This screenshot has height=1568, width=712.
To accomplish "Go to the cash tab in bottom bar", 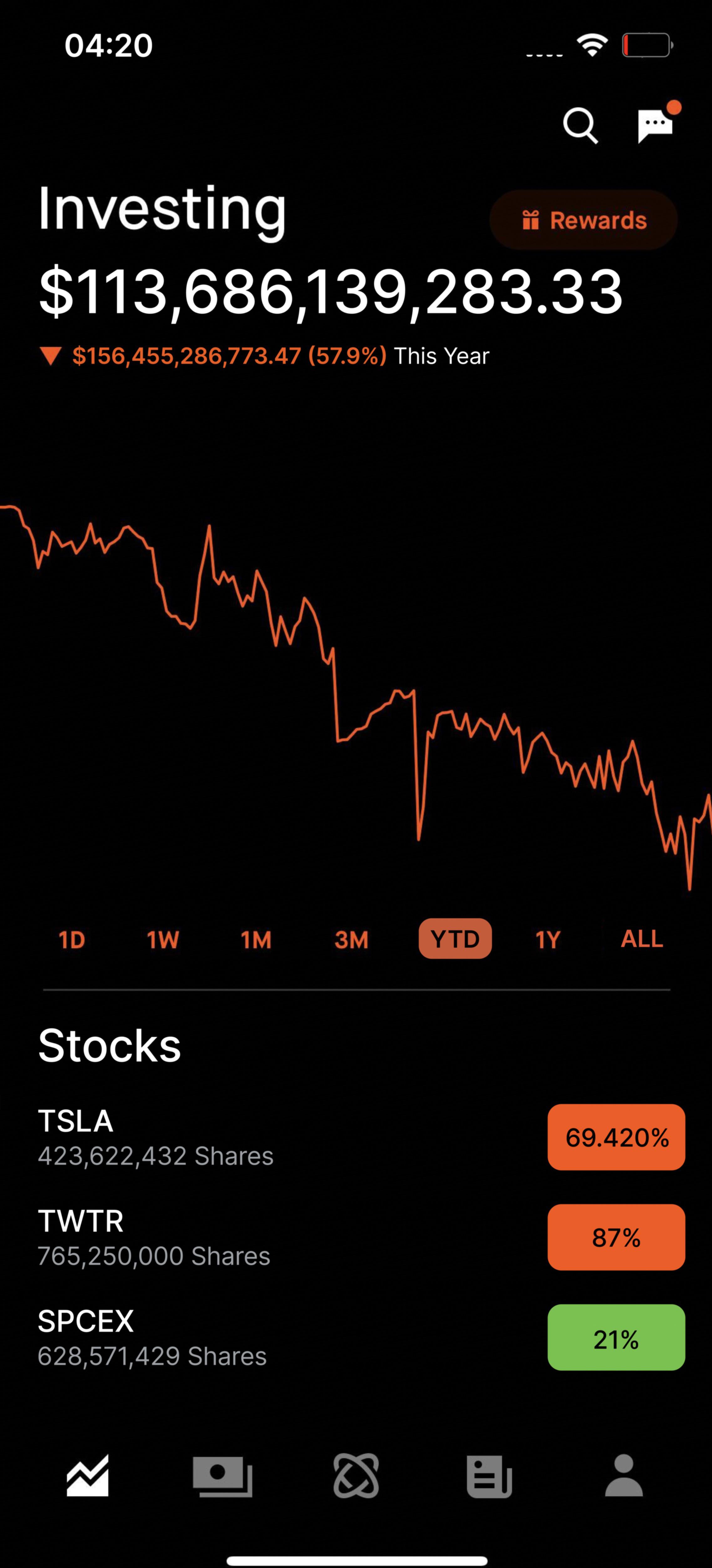I will [222, 1476].
